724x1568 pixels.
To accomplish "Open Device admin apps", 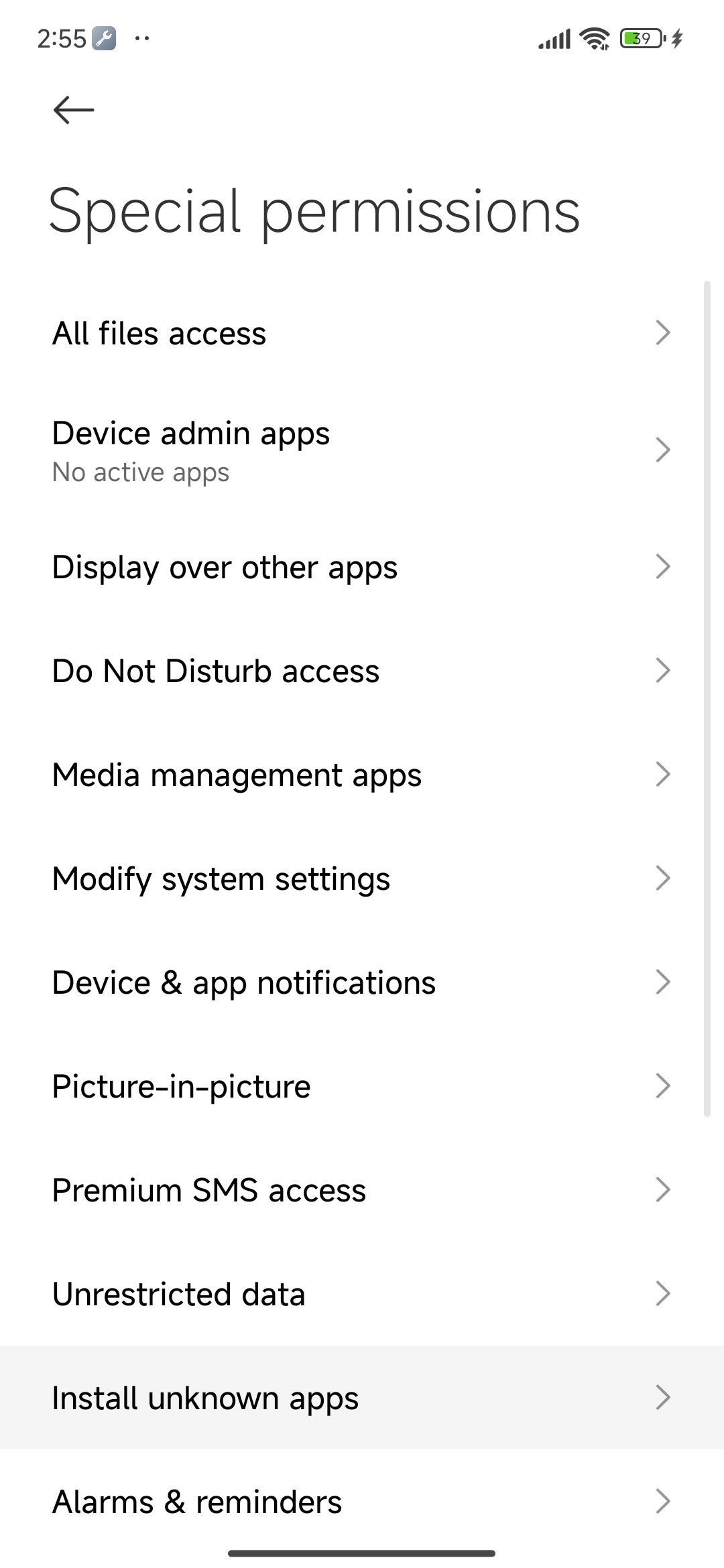I will (362, 450).
